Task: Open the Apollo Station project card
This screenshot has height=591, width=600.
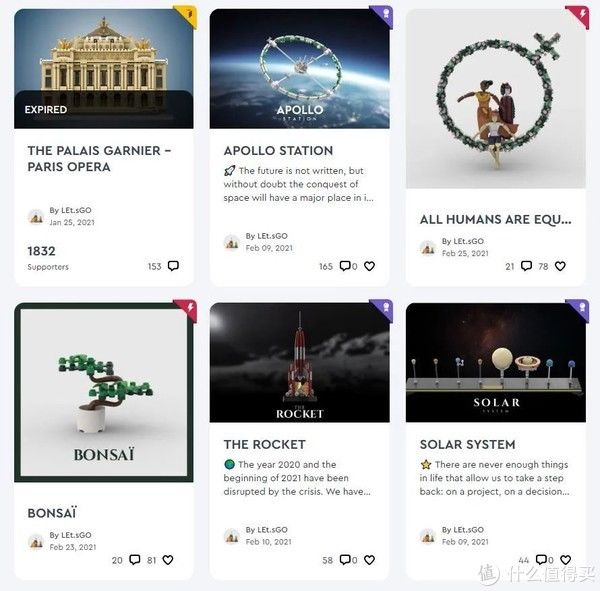Action: [278, 150]
